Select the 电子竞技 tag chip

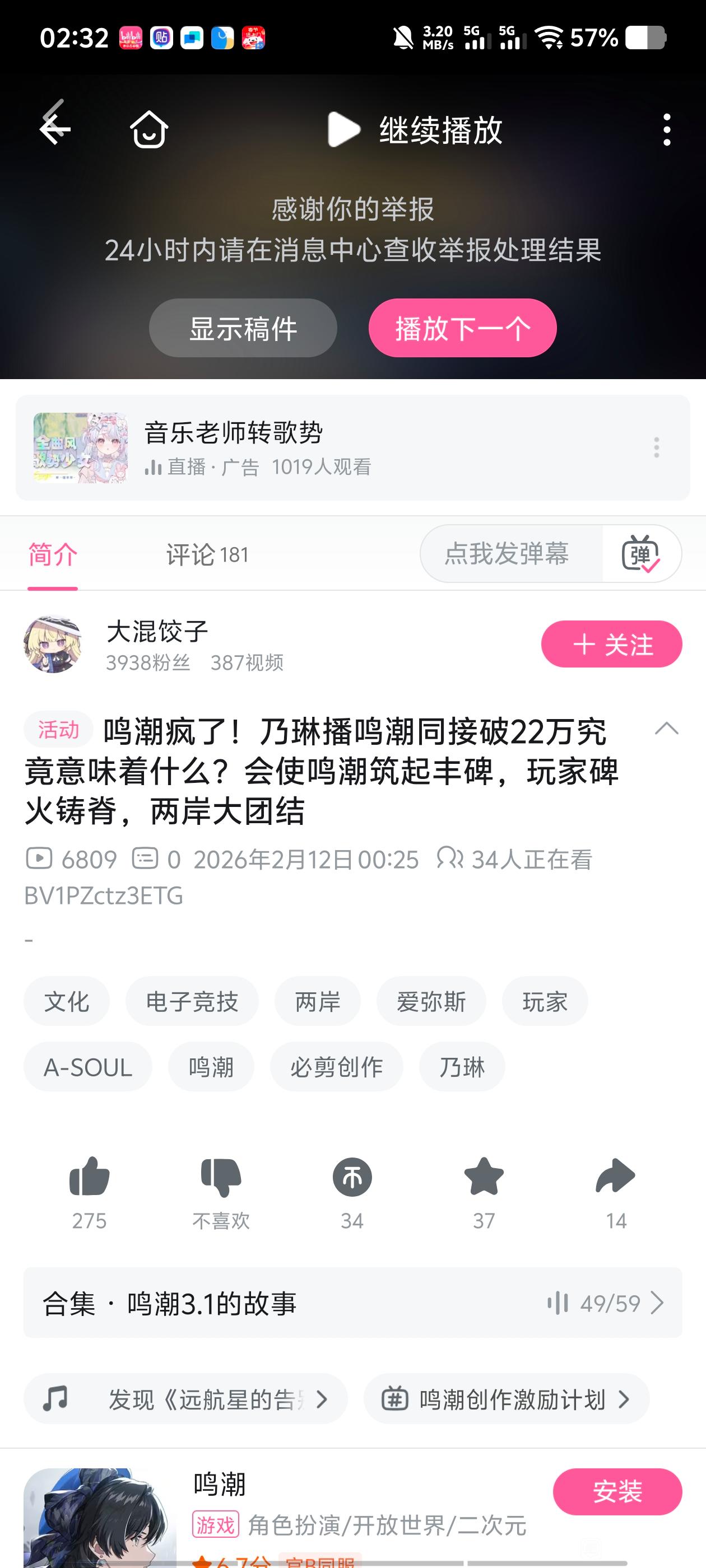(192, 1001)
